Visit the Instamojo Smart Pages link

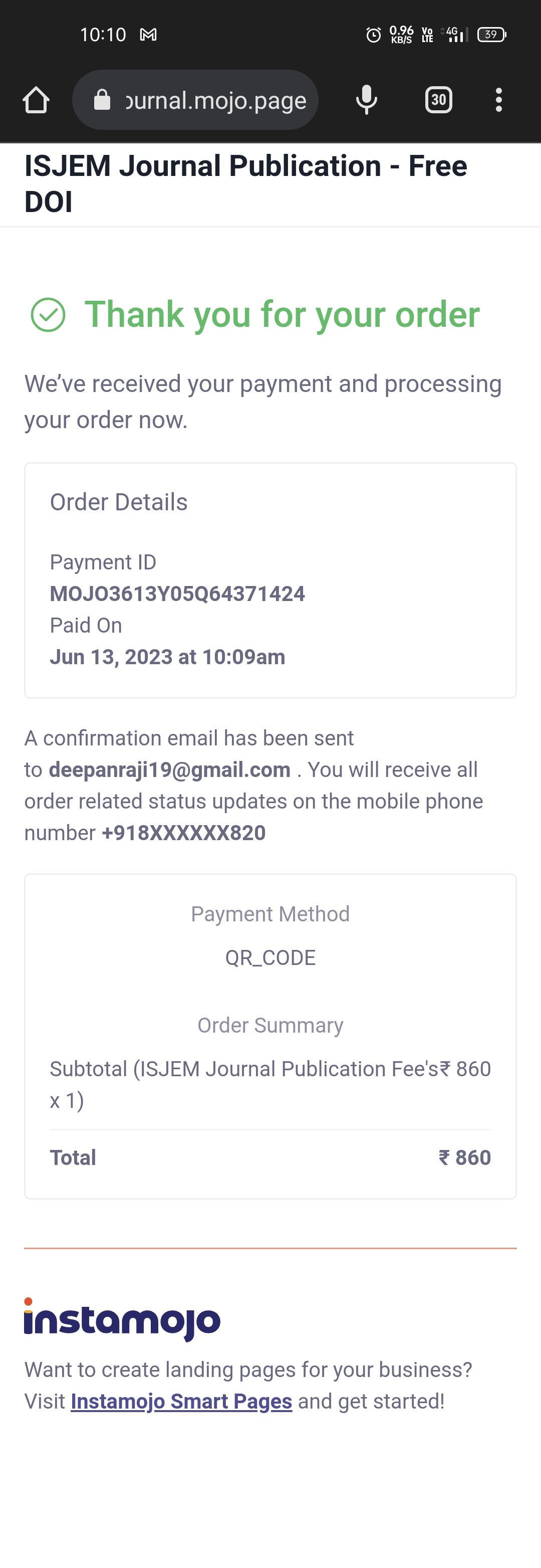pos(181,1401)
